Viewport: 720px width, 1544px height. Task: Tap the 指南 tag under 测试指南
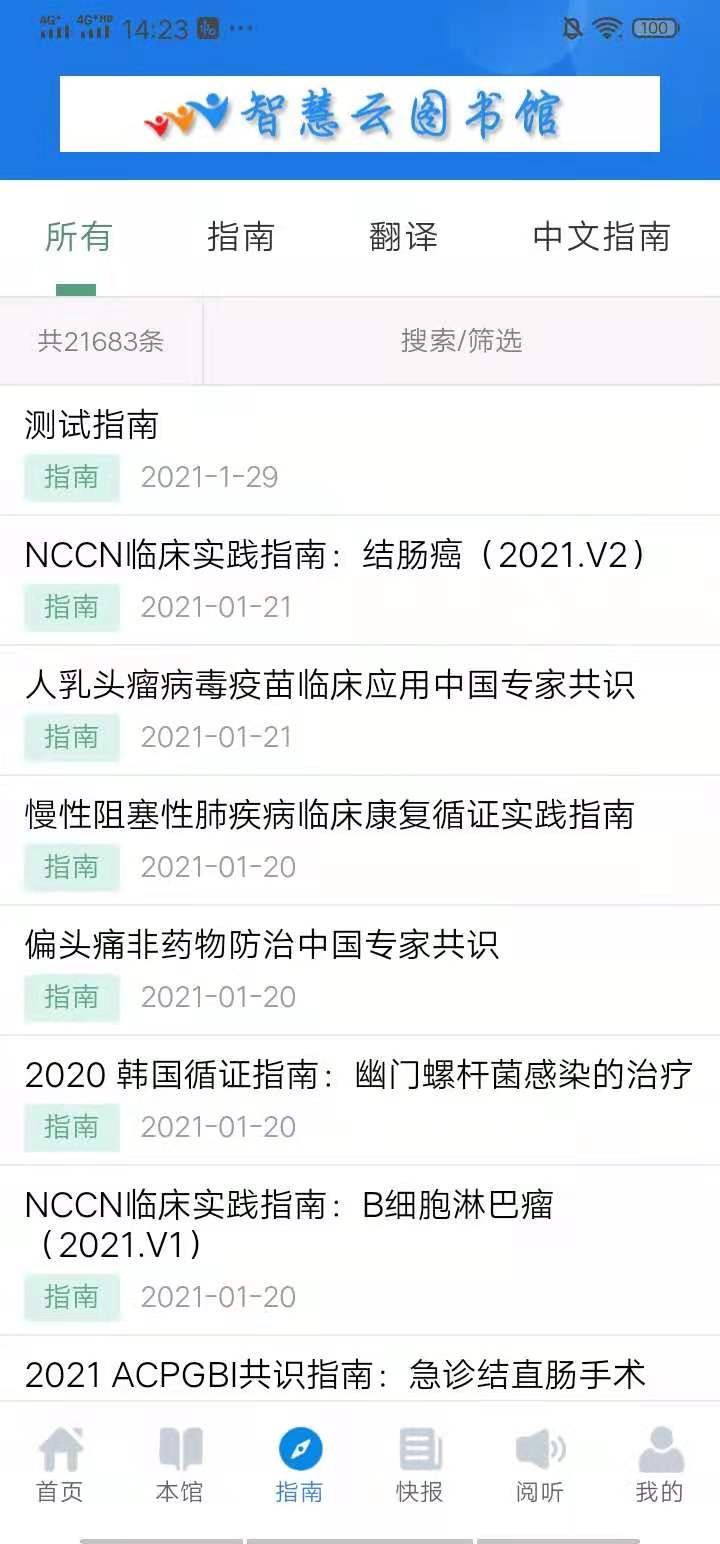(x=70, y=477)
